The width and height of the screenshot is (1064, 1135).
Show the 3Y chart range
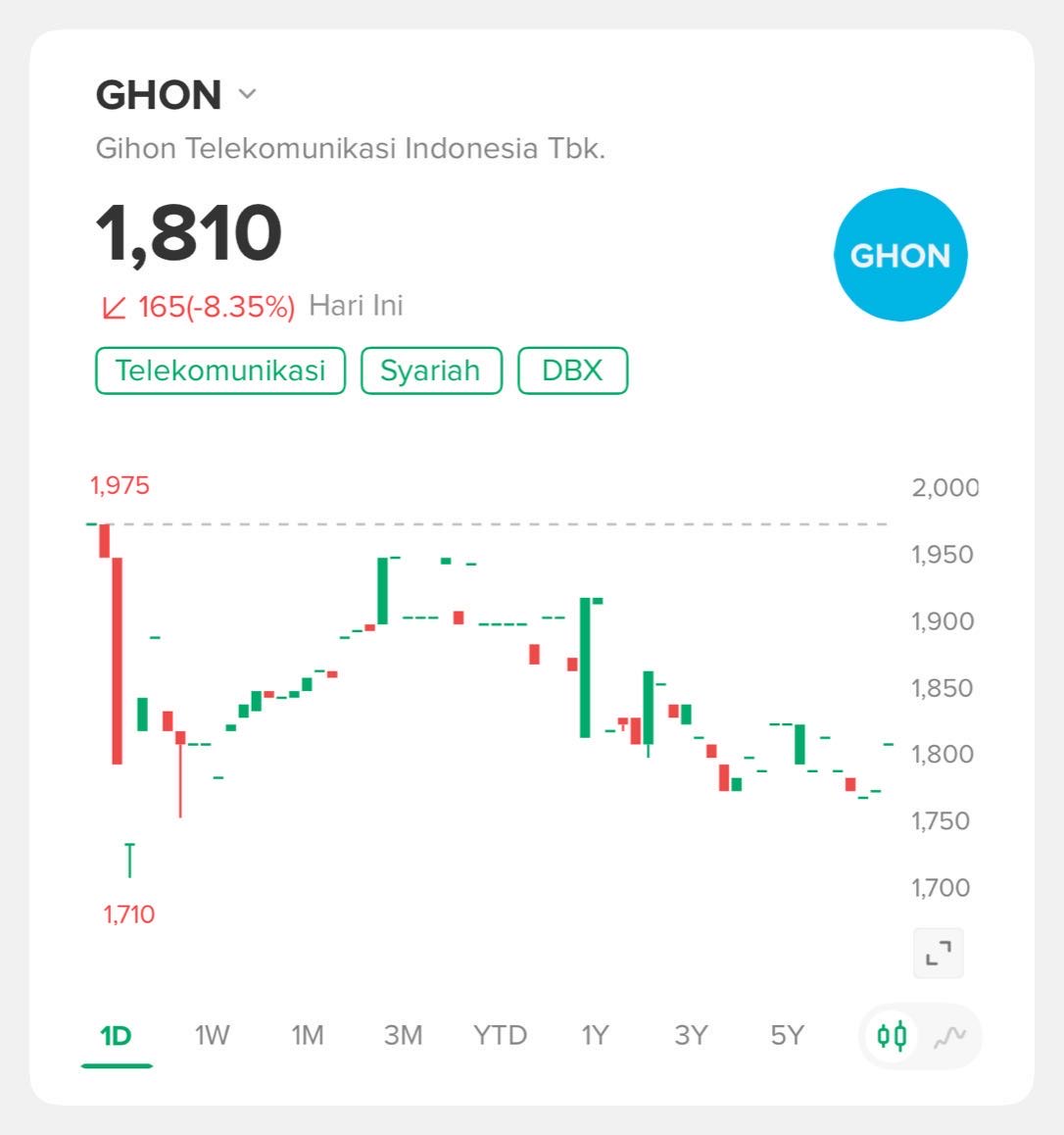point(691,1035)
